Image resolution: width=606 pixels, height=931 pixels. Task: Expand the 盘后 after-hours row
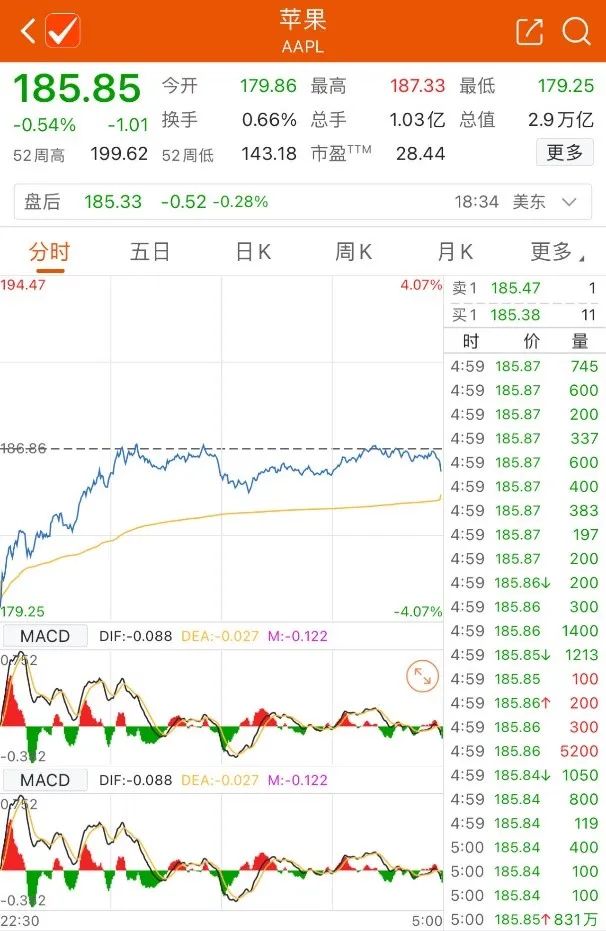tap(569, 202)
